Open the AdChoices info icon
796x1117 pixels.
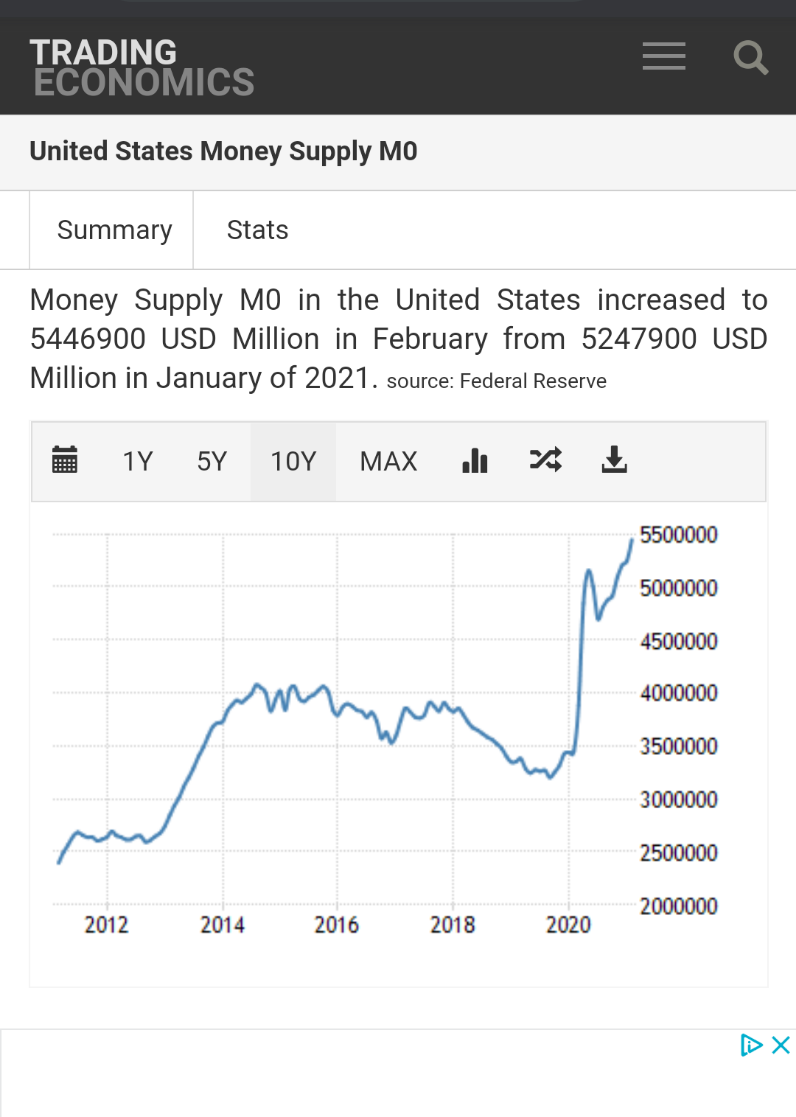751,1045
